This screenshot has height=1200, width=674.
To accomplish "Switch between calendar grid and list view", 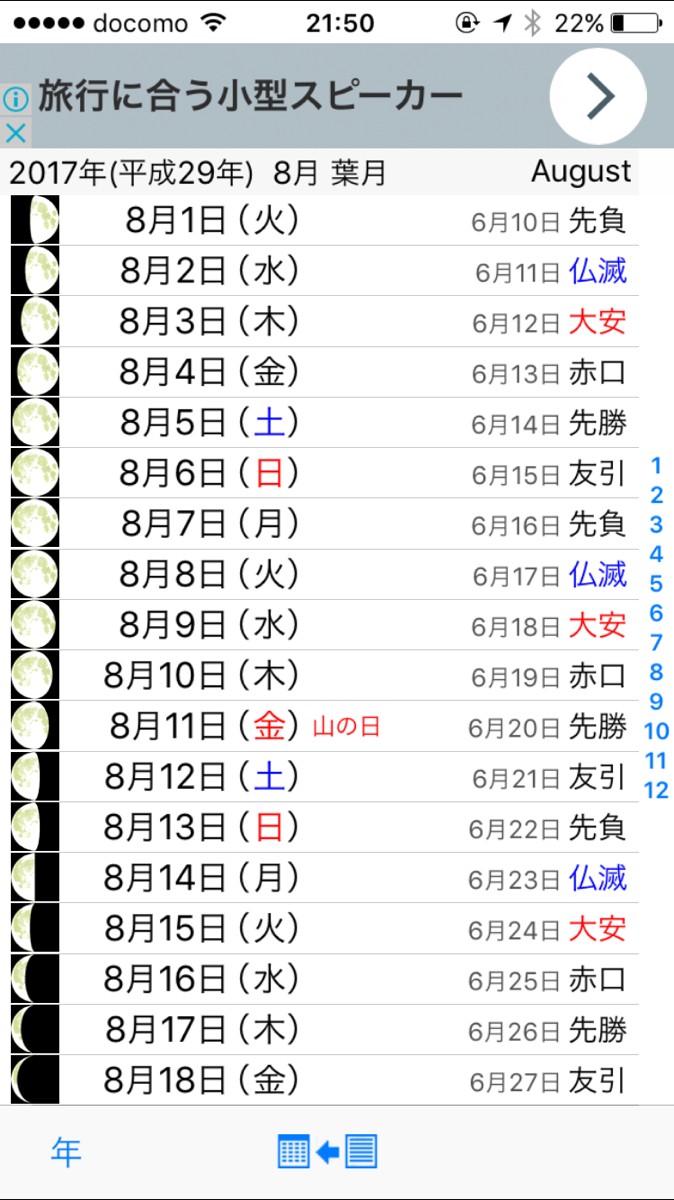I will coord(327,1153).
